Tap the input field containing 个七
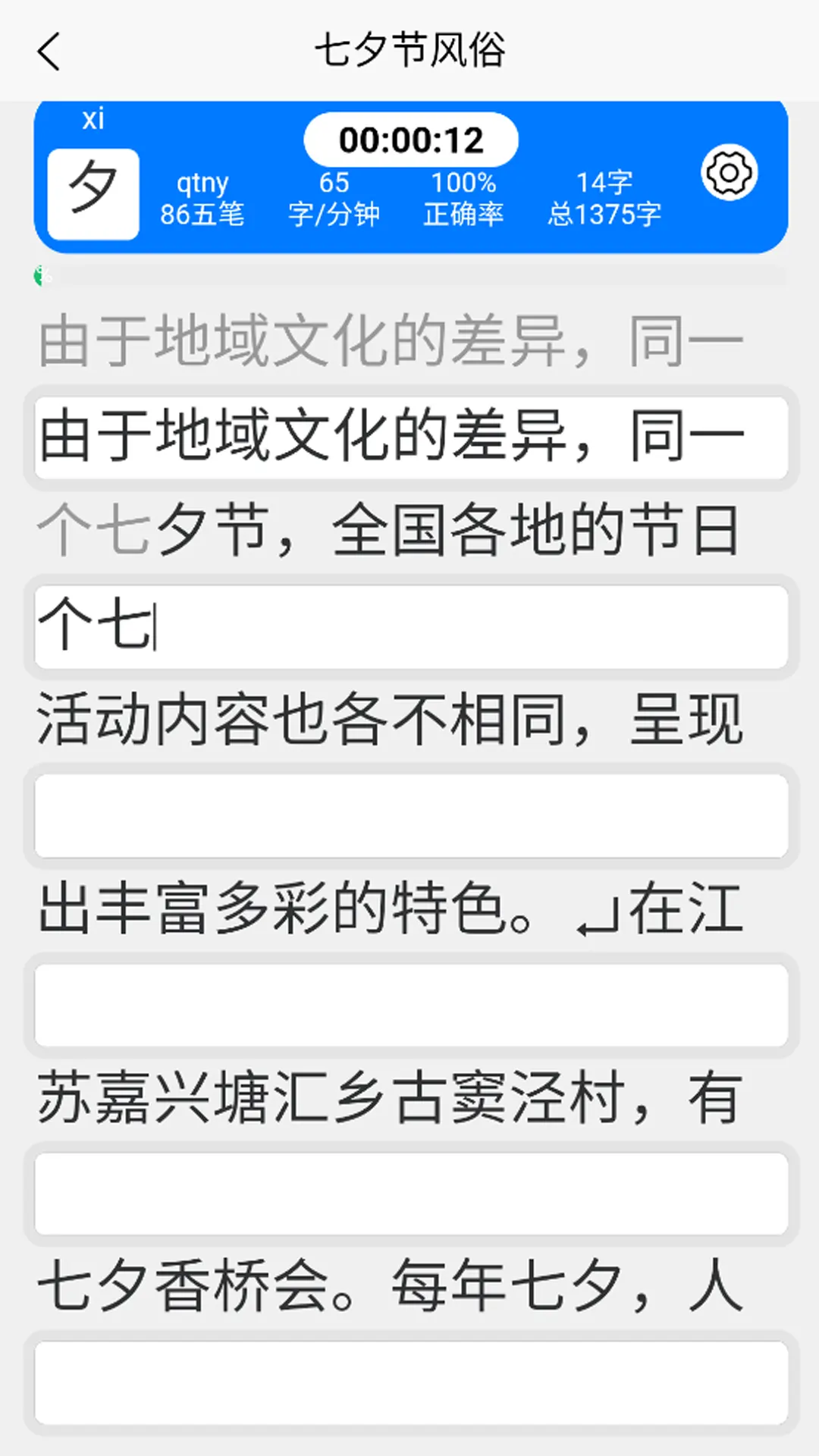This screenshot has width=819, height=1456. pos(411,626)
